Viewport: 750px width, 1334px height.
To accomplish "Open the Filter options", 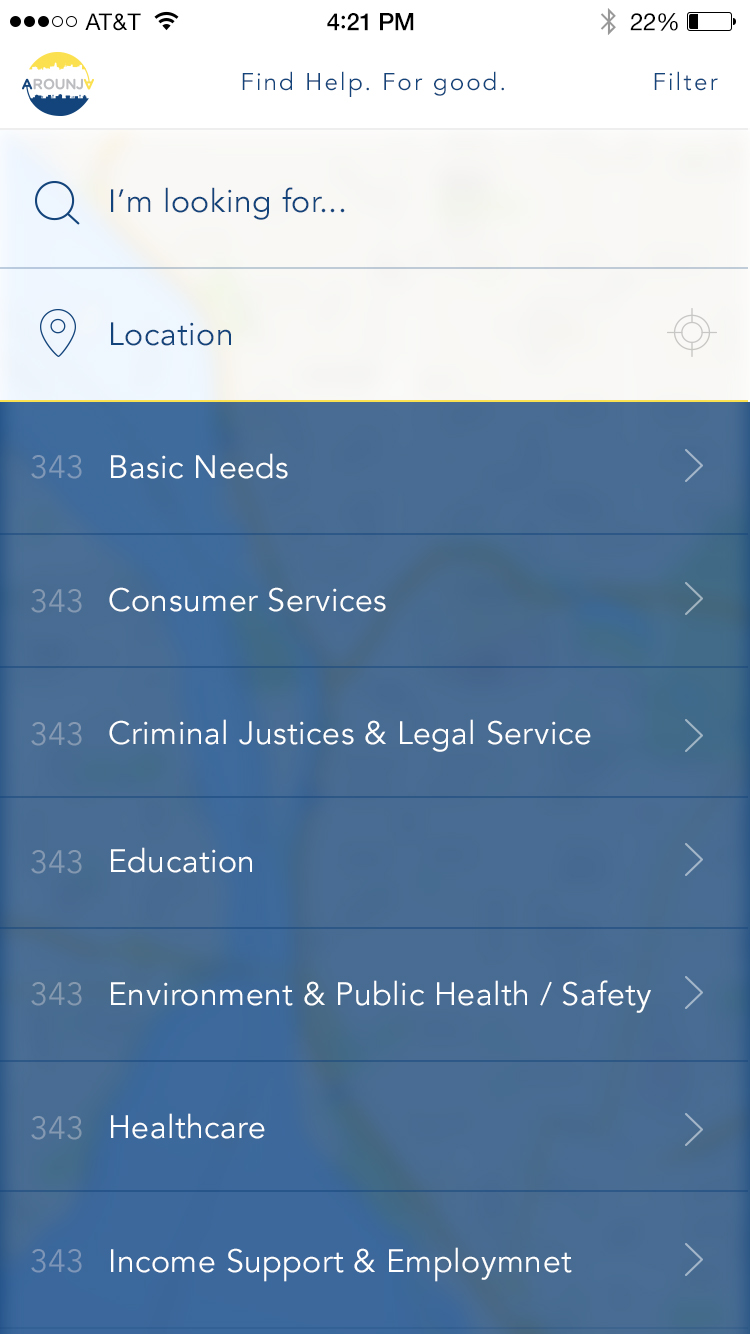I will click(686, 82).
